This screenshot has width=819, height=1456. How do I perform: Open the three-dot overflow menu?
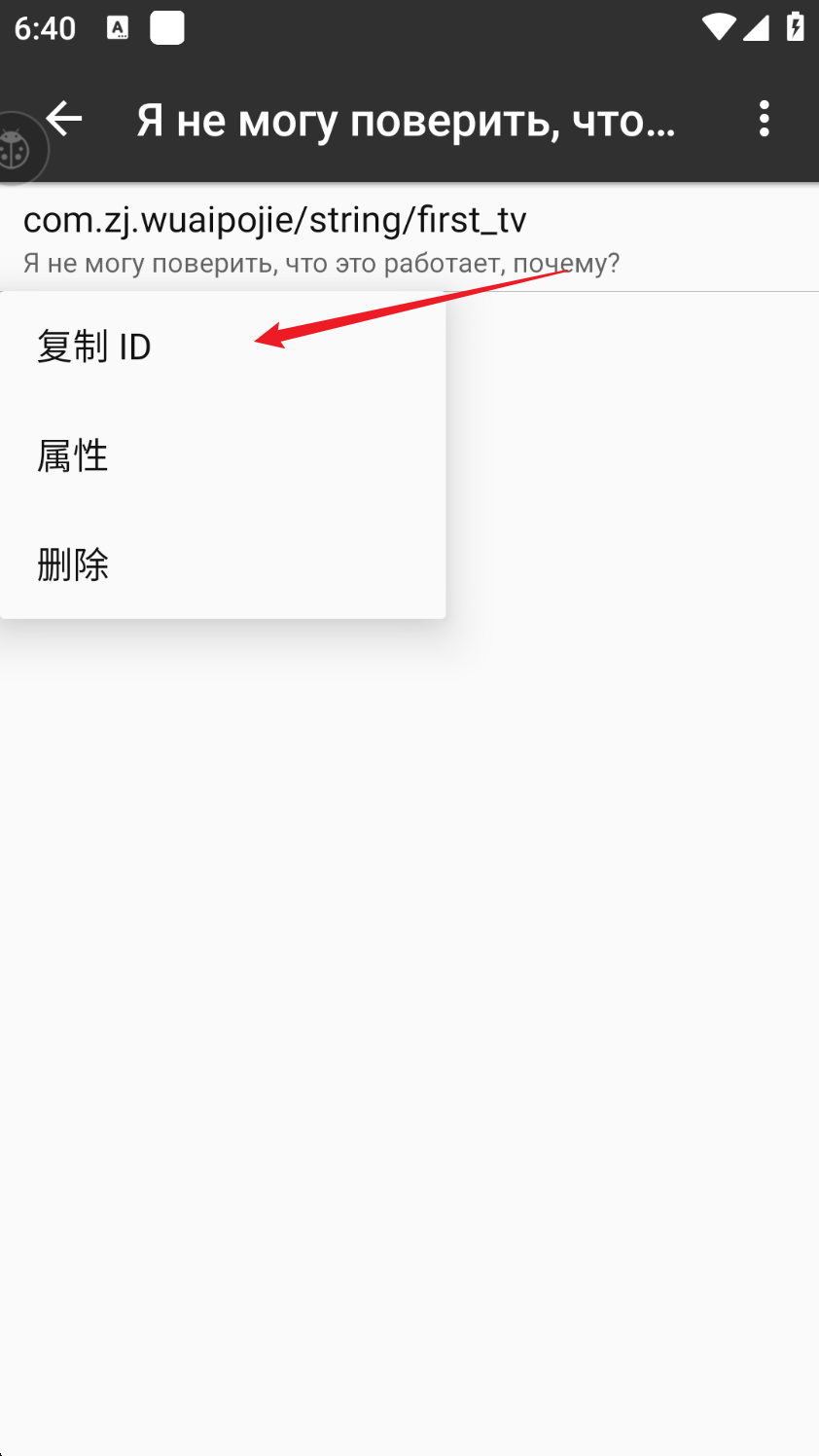pyautogui.click(x=765, y=119)
